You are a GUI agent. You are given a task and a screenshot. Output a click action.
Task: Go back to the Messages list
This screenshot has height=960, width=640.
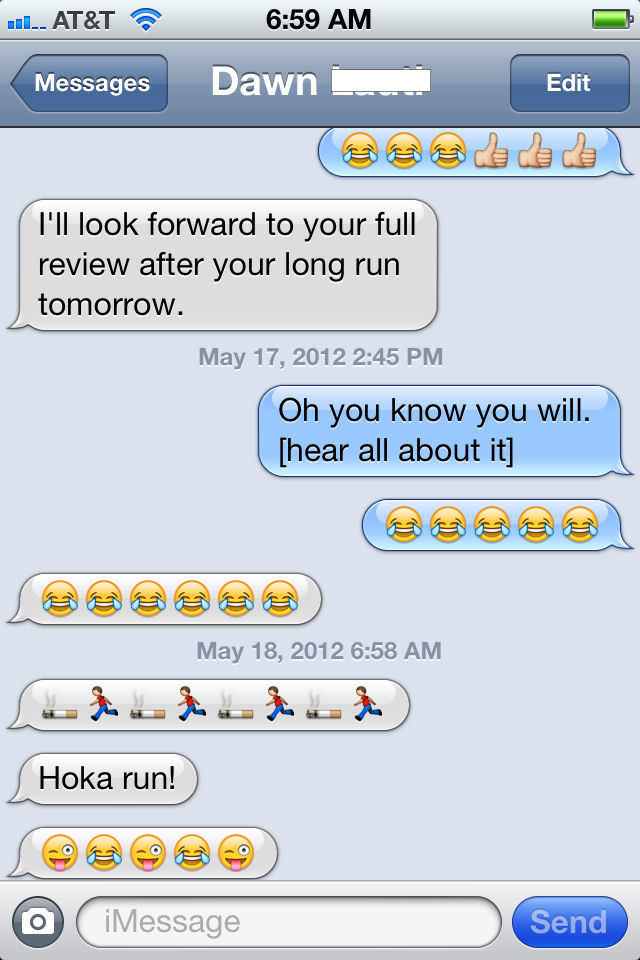[x=90, y=83]
